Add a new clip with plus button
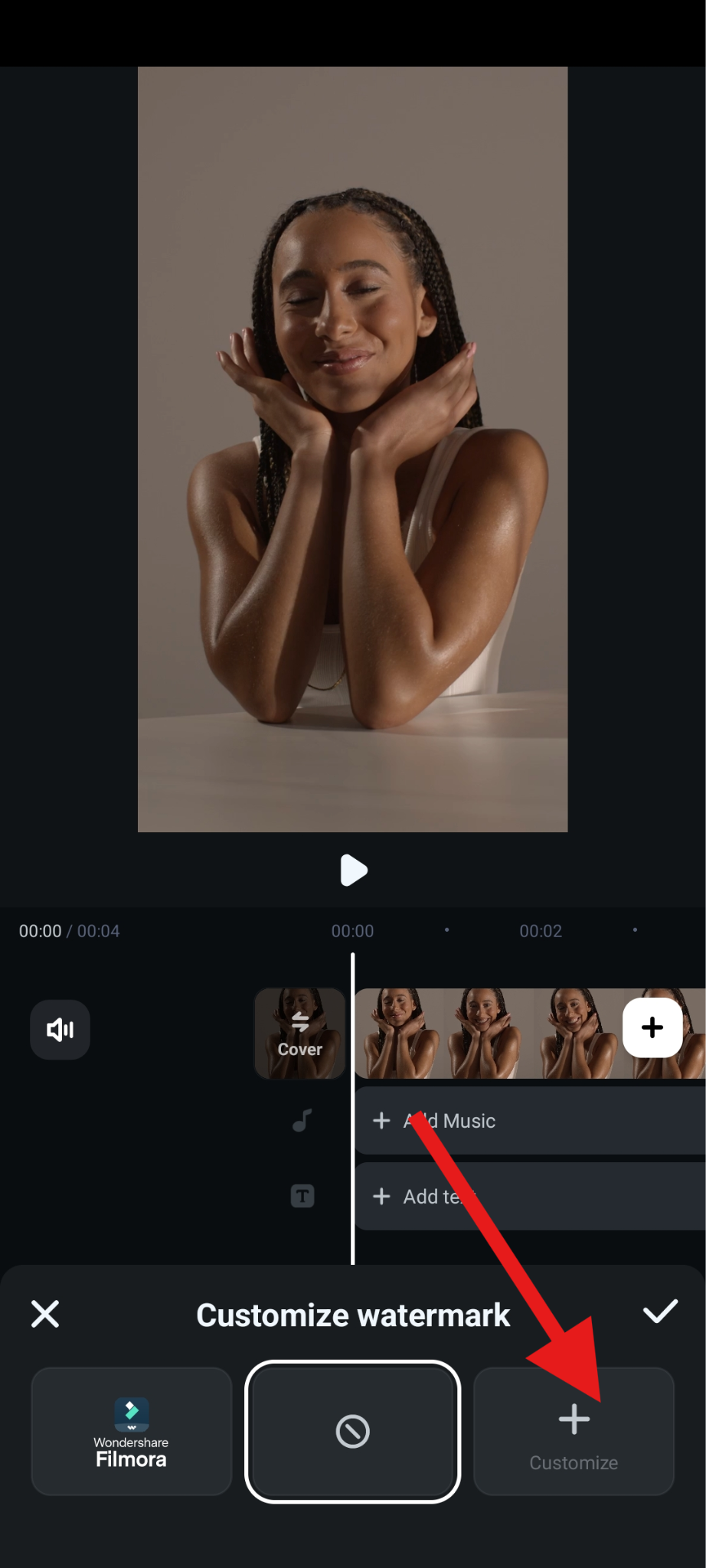 (652, 1027)
